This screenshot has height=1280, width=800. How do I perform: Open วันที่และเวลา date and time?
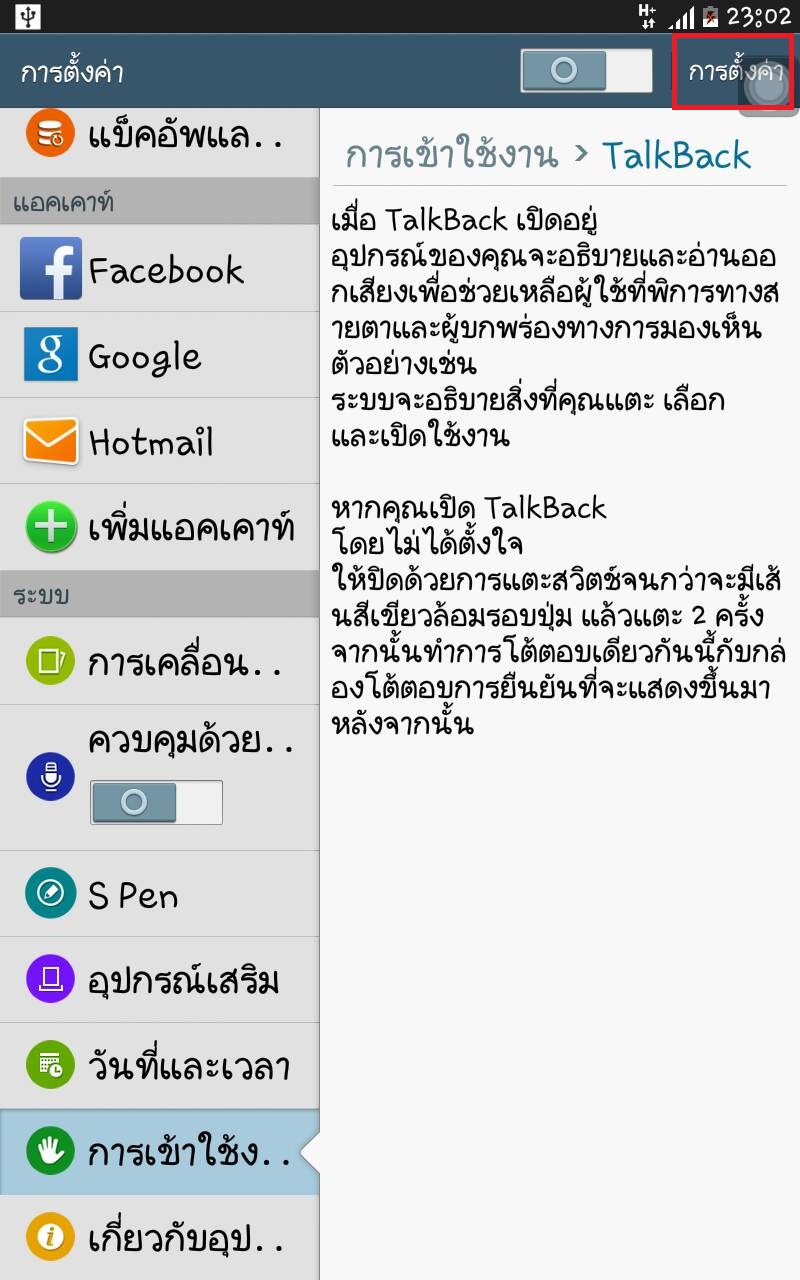160,1066
